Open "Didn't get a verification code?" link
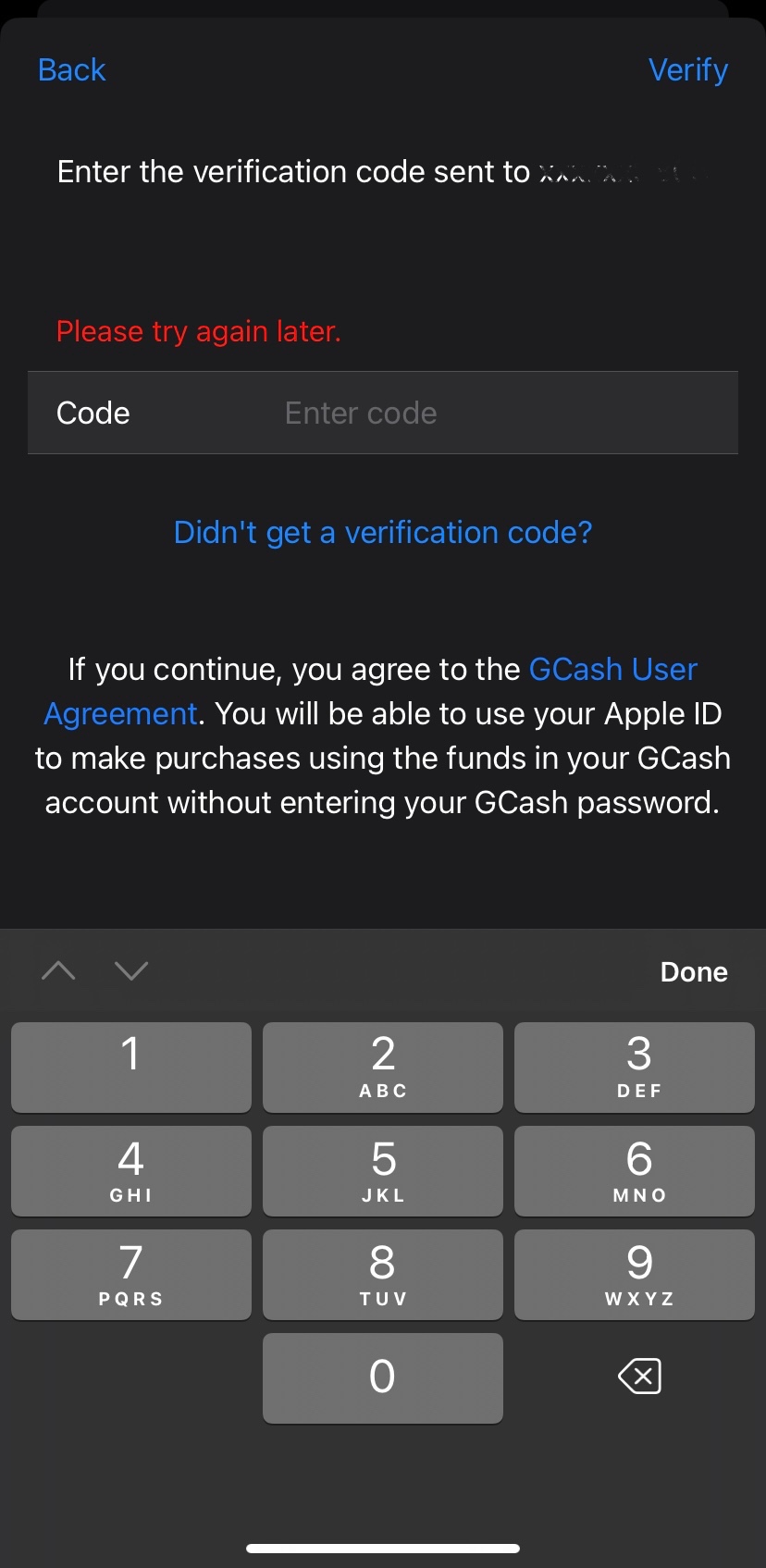 point(382,533)
